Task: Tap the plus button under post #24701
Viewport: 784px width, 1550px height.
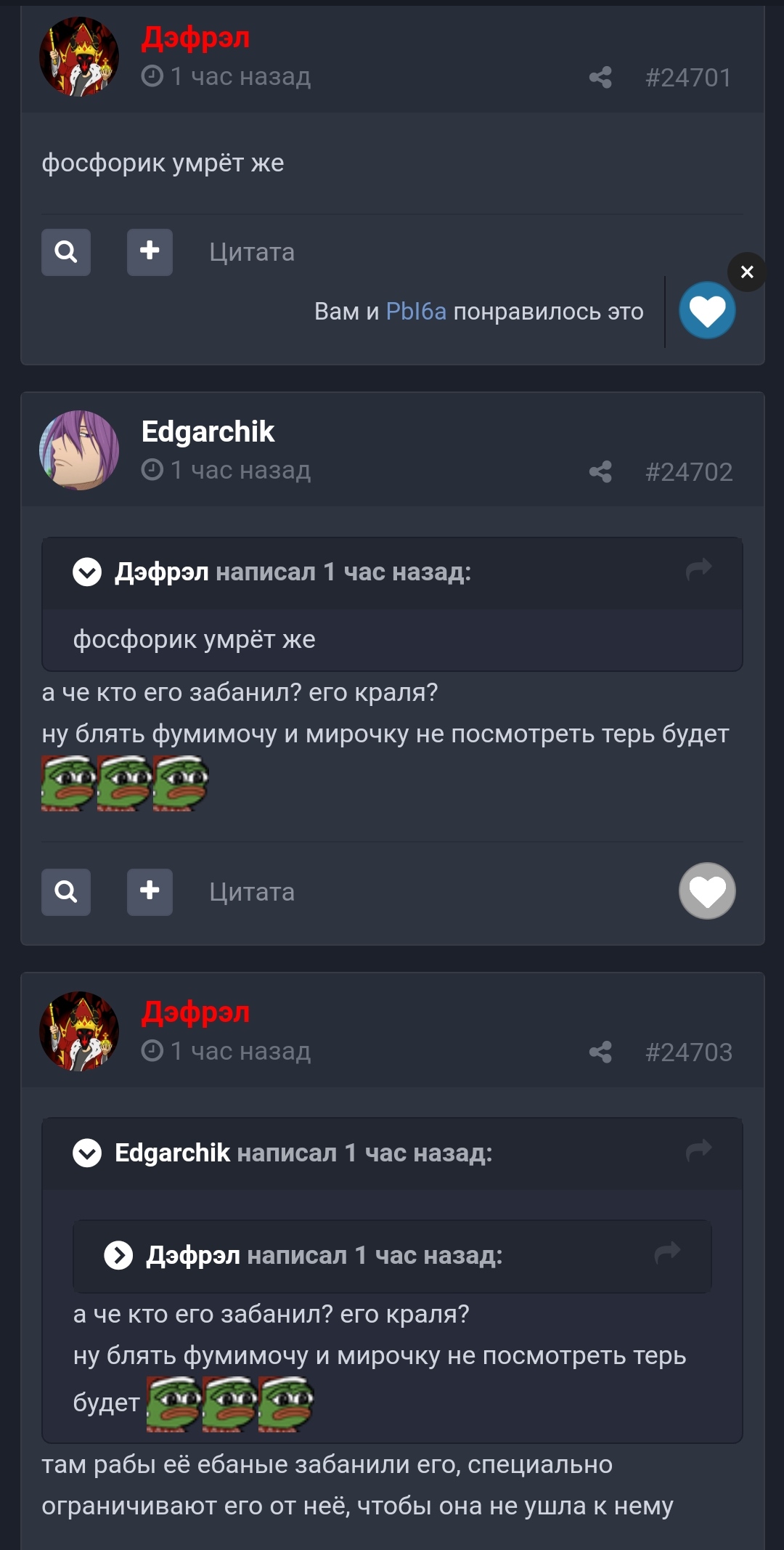Action: [x=150, y=252]
